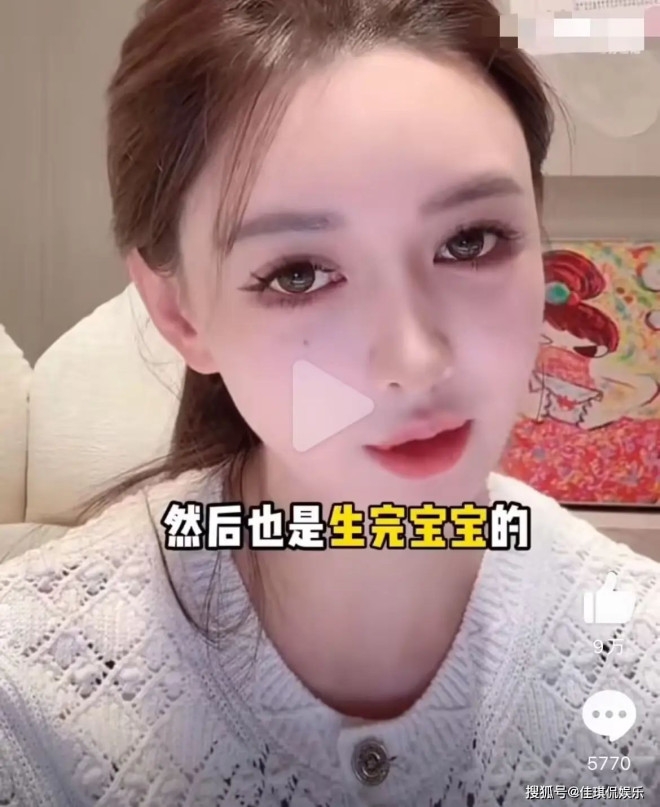This screenshot has width=660, height=807.
Task: Resume the paused video with play button
Action: tap(331, 405)
